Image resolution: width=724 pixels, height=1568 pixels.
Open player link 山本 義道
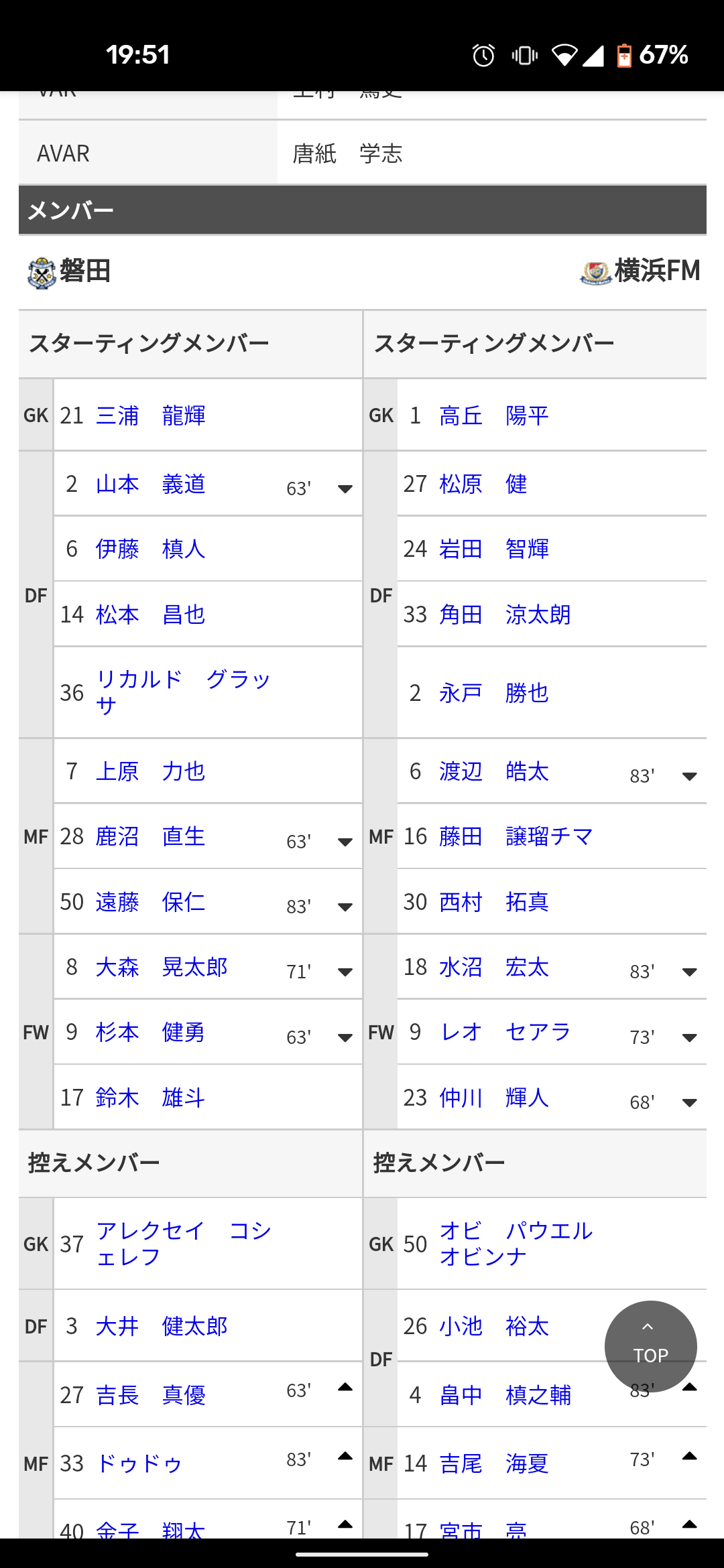[151, 484]
